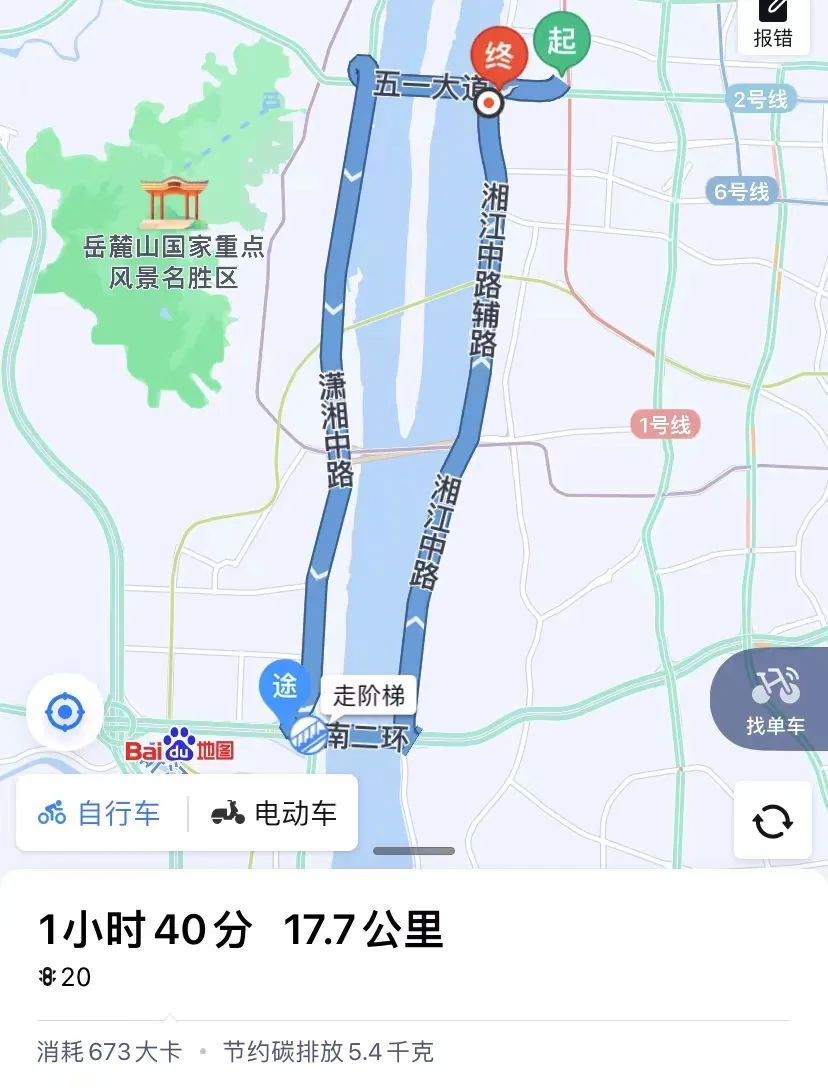The width and height of the screenshot is (828, 1088).
Task: Recenter map on my location
Action: (x=65, y=713)
